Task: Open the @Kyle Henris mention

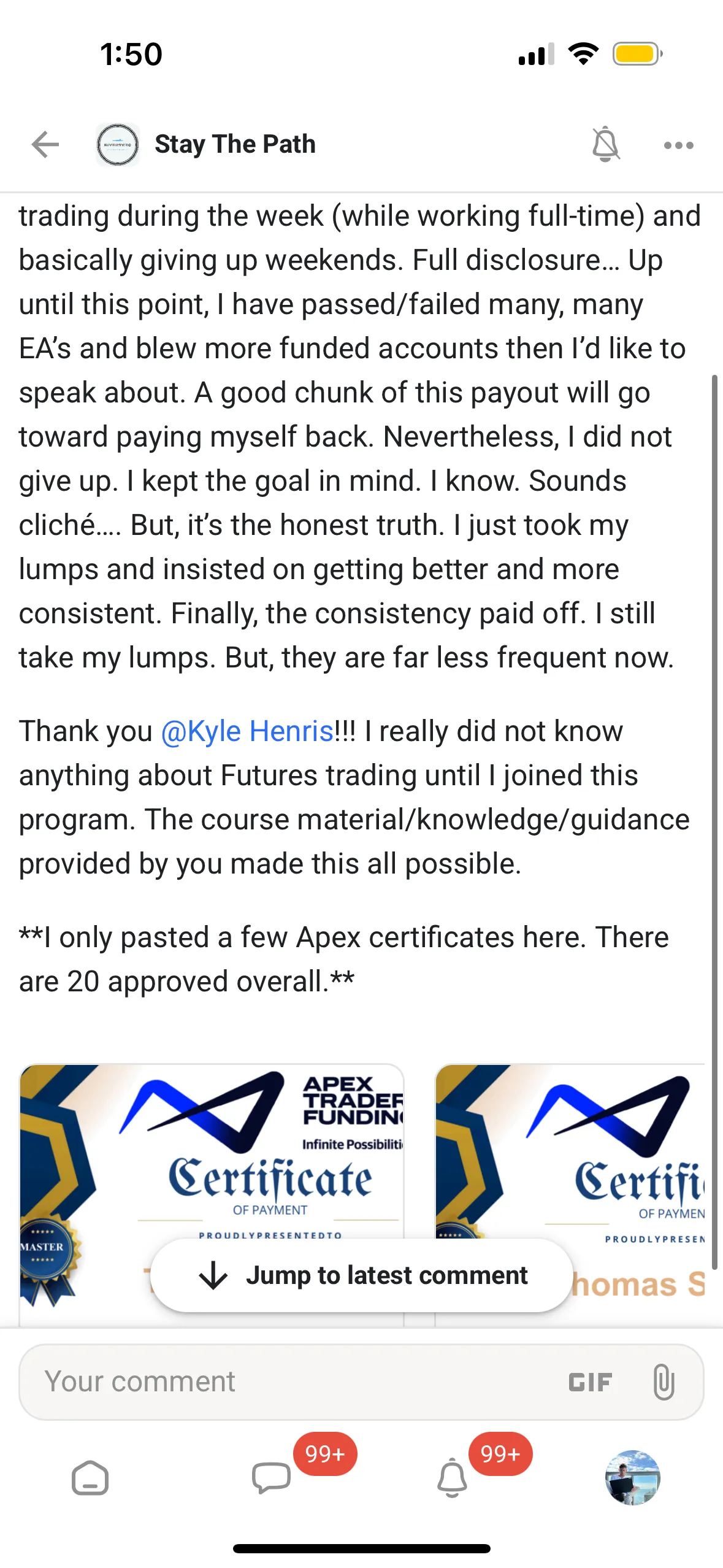Action: pyautogui.click(x=247, y=731)
